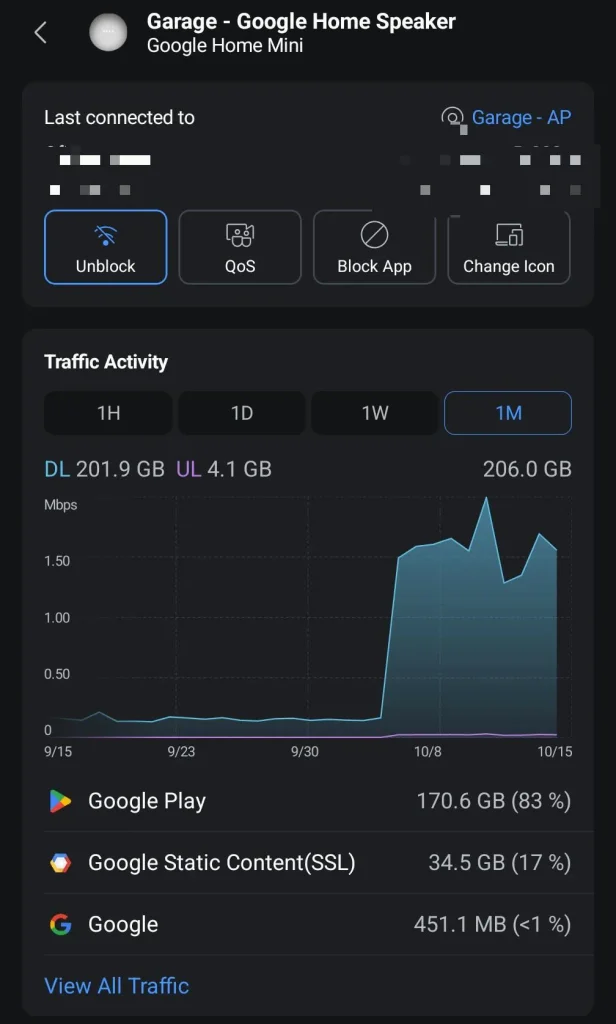Change the device icon
Viewport: 616px width, 1024px height.
[x=509, y=247]
